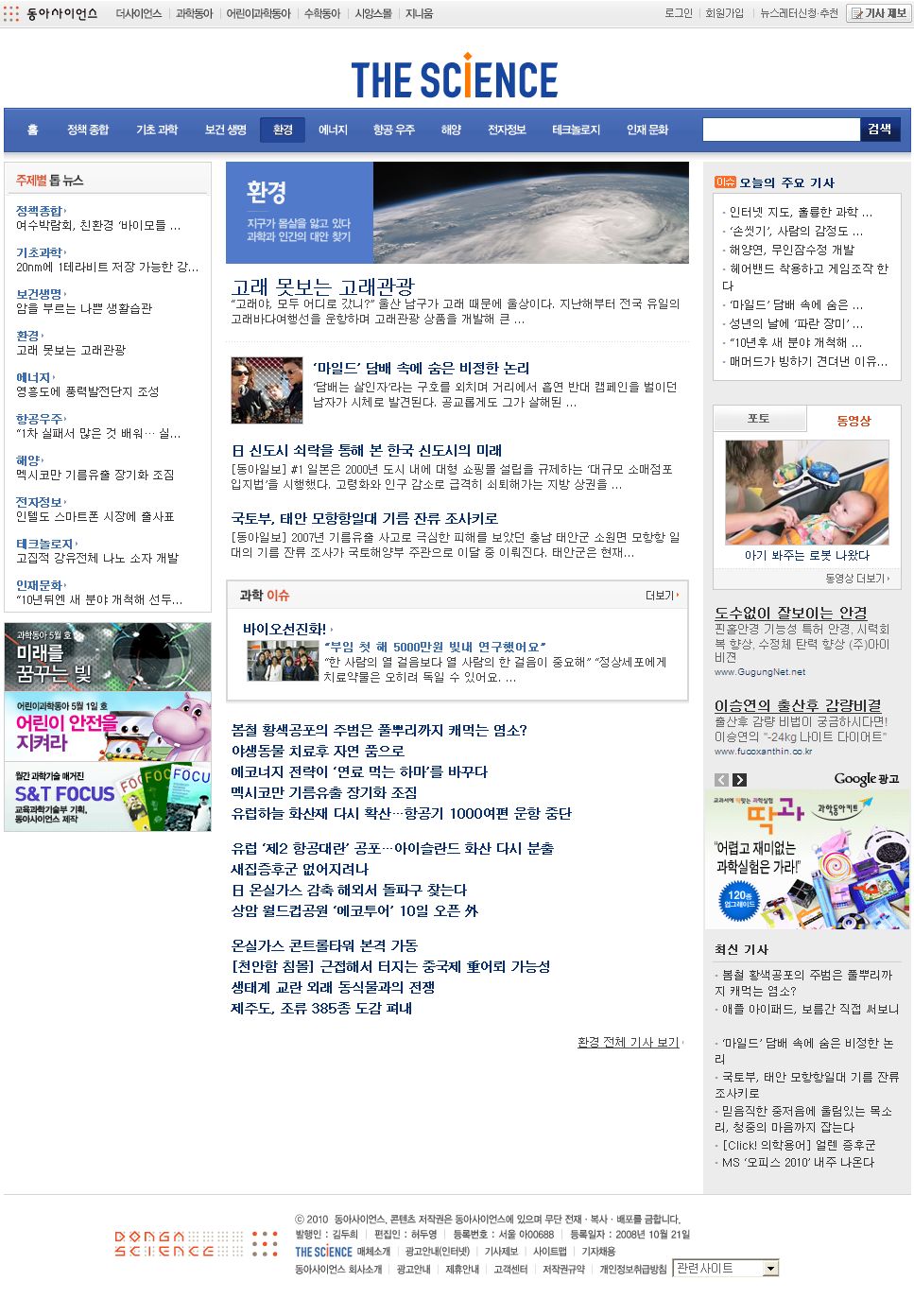Open the 회원가입 sign-up link
914x1316 pixels.
tap(724, 13)
